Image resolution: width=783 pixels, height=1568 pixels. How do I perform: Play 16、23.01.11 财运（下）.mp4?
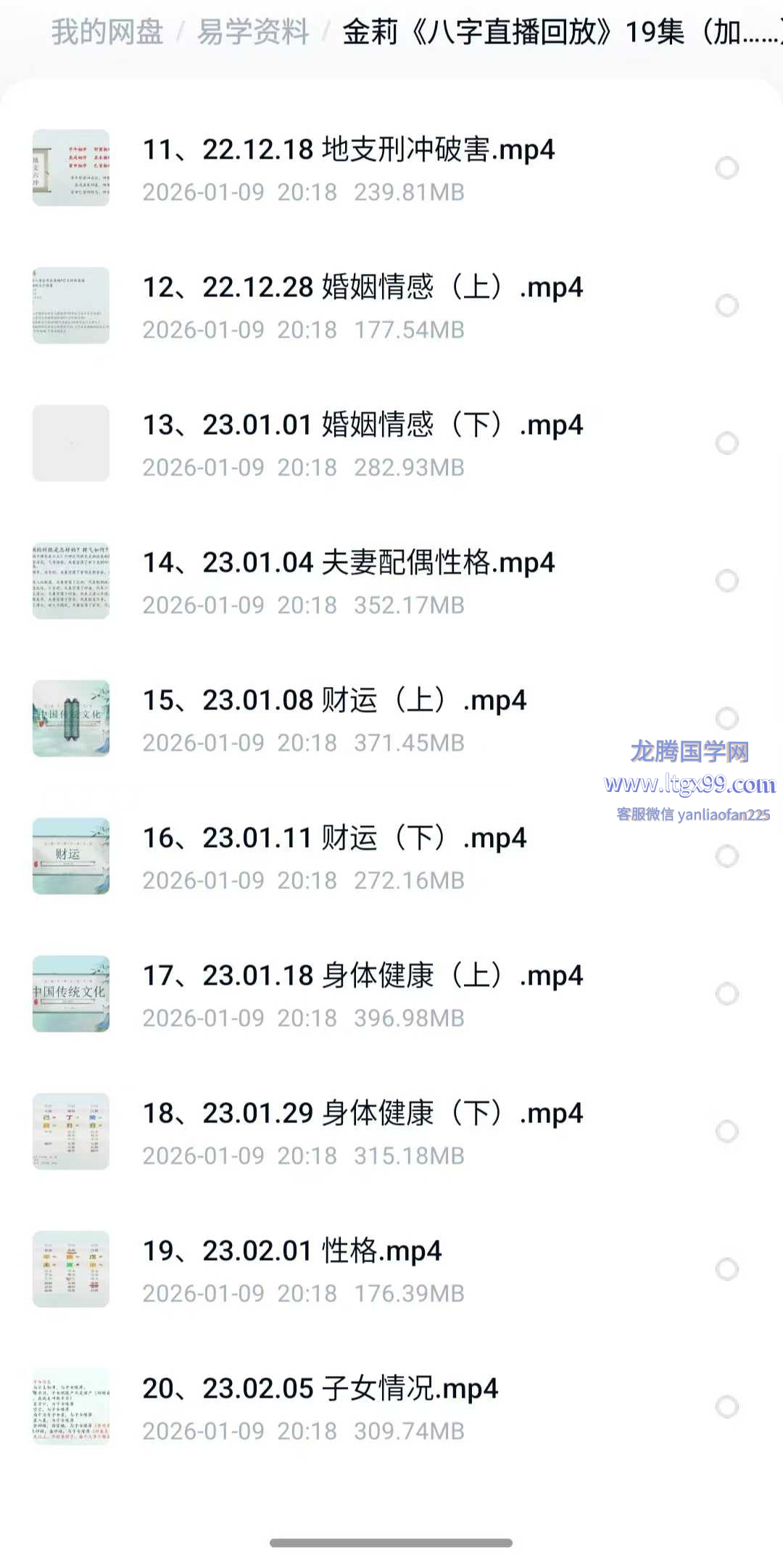coord(334,838)
